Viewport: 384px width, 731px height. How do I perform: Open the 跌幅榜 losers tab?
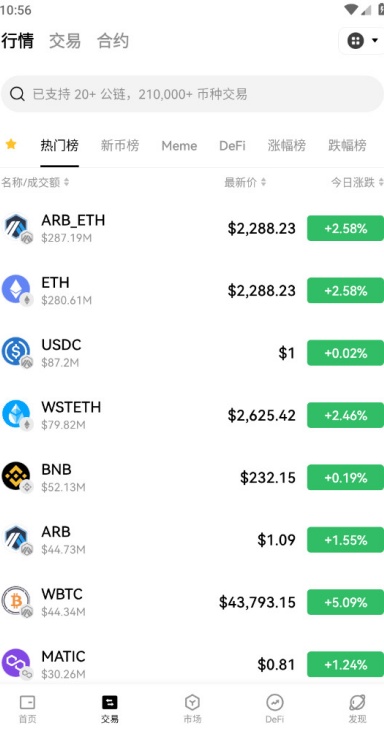347,145
